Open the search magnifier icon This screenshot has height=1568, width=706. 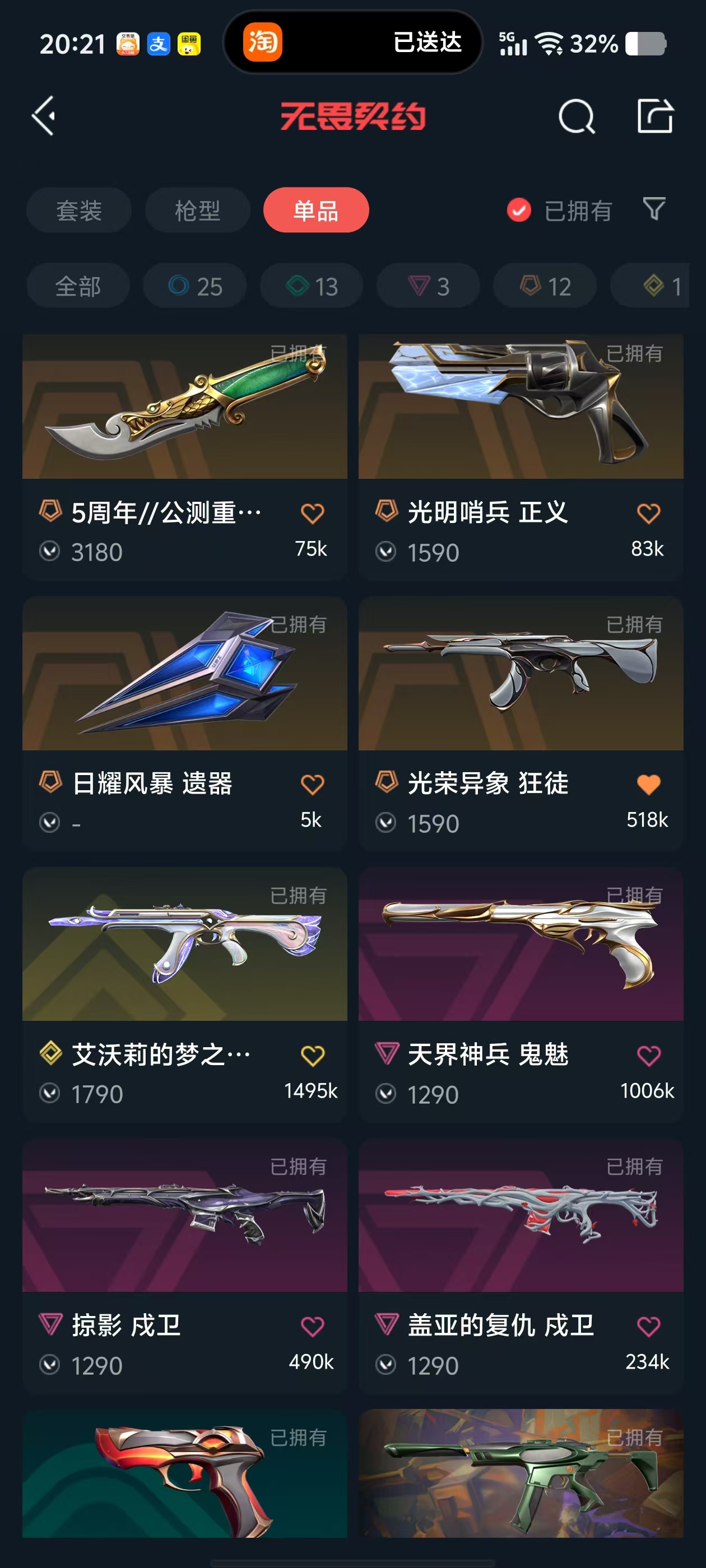575,116
